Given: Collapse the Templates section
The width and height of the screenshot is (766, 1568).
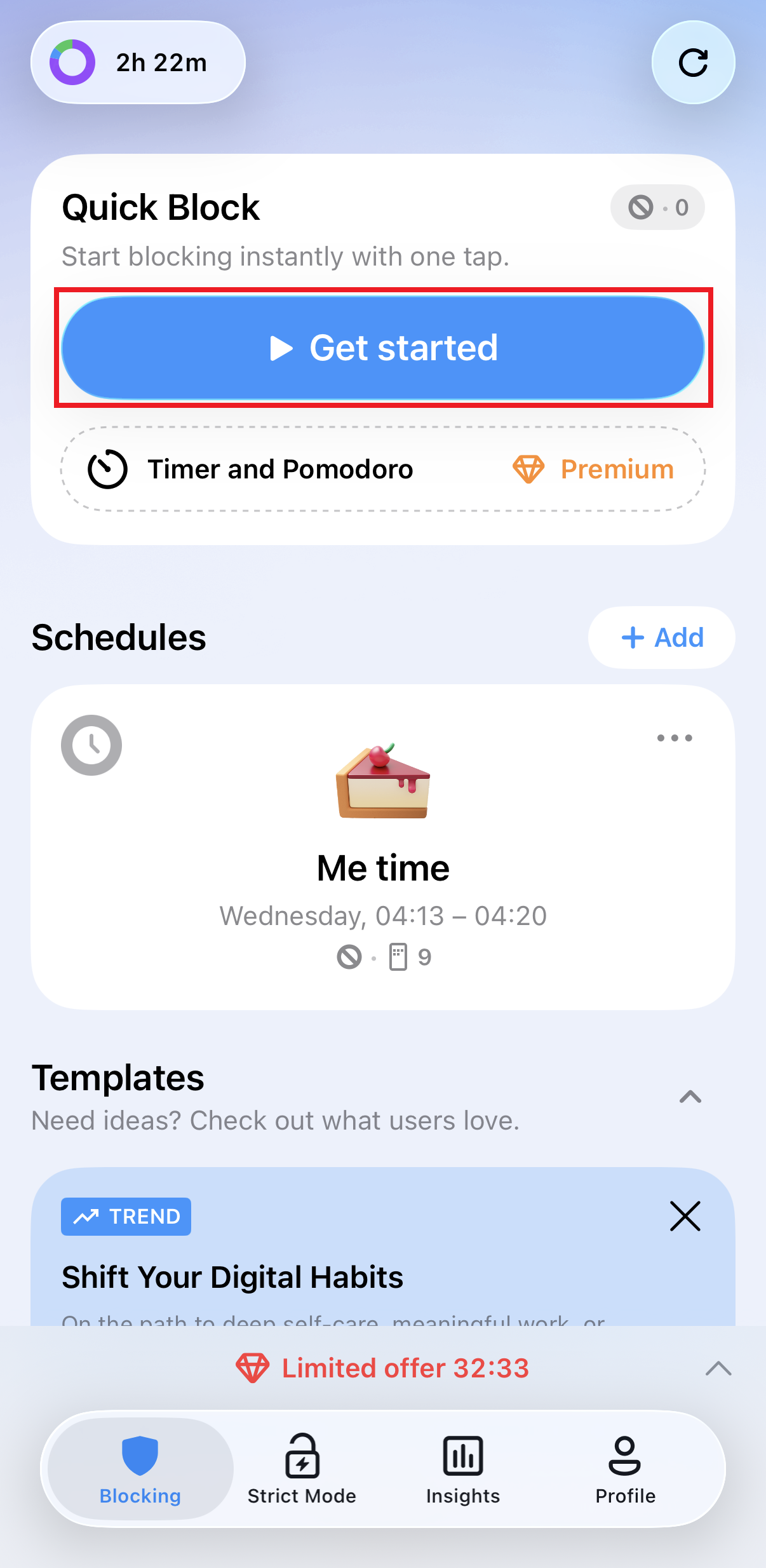Looking at the screenshot, I should 690,1097.
